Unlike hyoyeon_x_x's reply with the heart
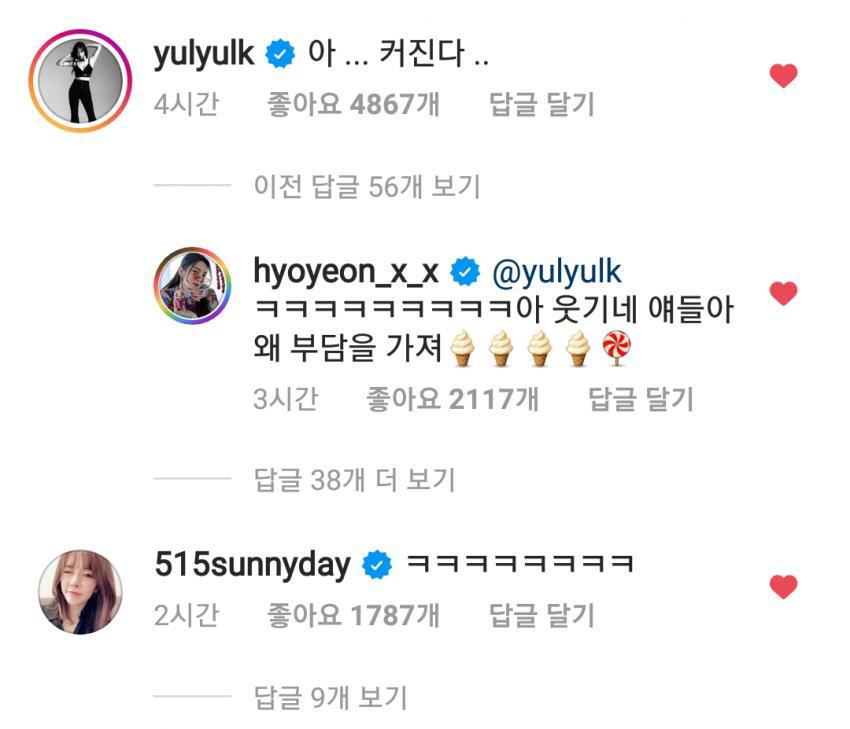Viewport: 850px width, 729px height. coord(783,293)
